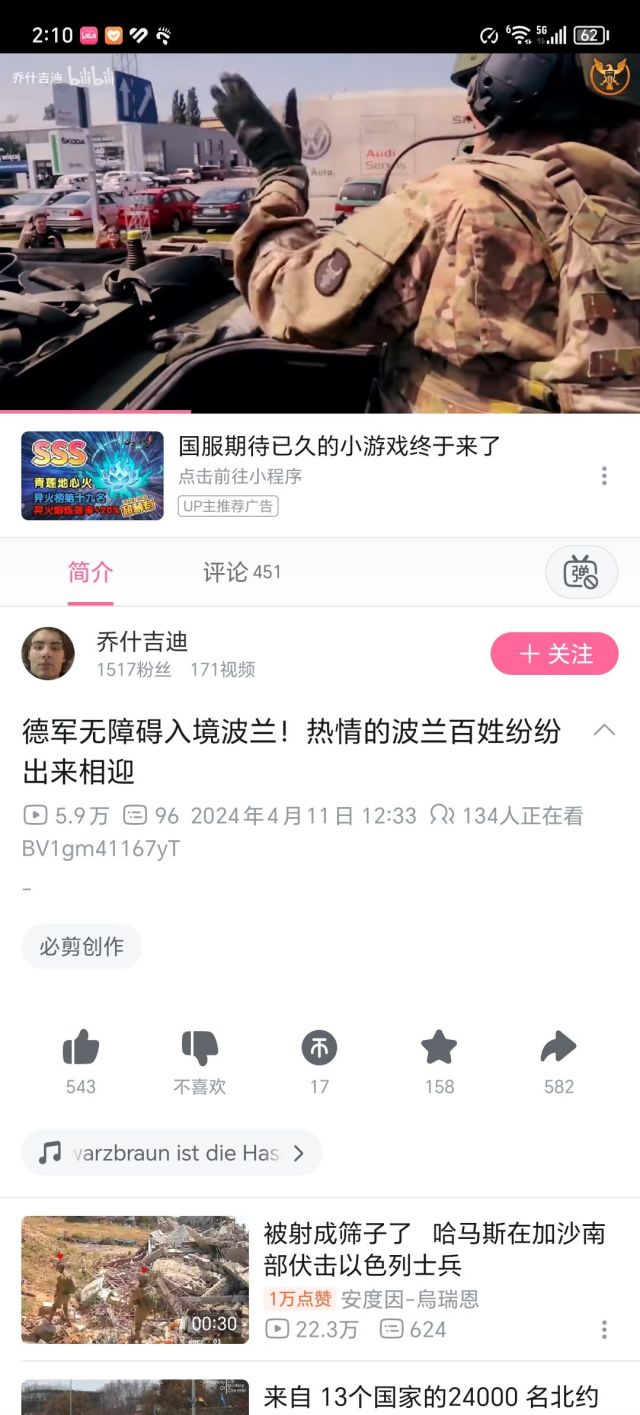Image resolution: width=640 pixels, height=1415 pixels.
Task: Play the 哈马斯在加沙南部伏击 recommended video
Action: [135, 1279]
